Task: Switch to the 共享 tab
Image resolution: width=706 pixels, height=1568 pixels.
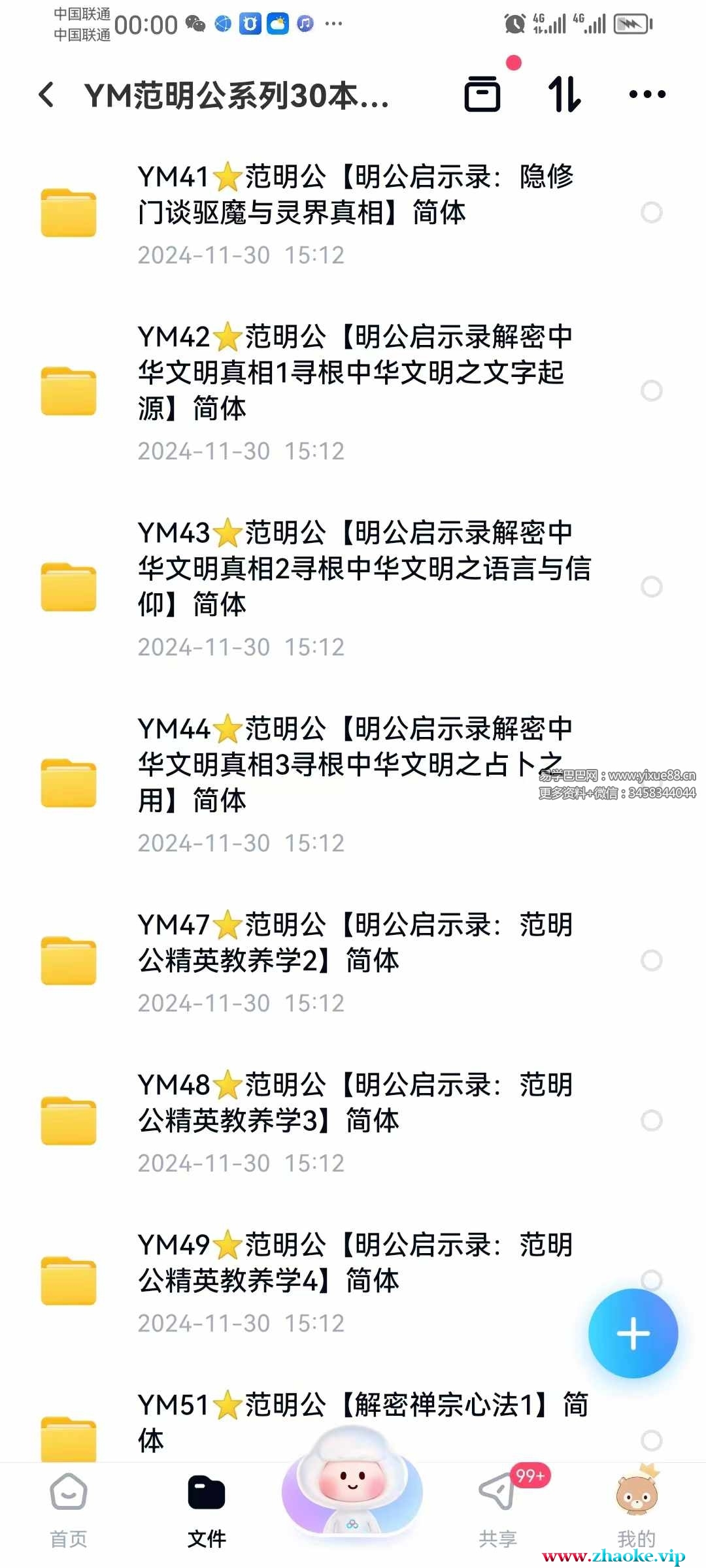Action: [x=498, y=1511]
